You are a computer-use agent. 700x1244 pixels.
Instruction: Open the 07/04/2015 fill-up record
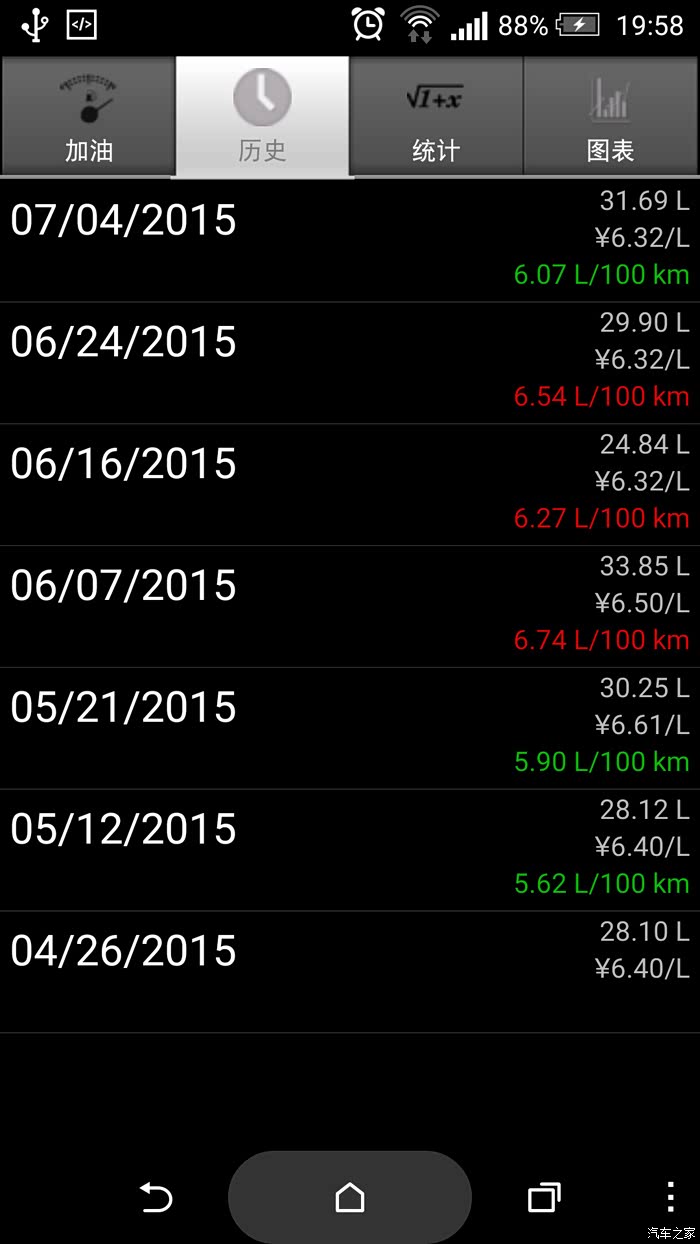[x=350, y=240]
